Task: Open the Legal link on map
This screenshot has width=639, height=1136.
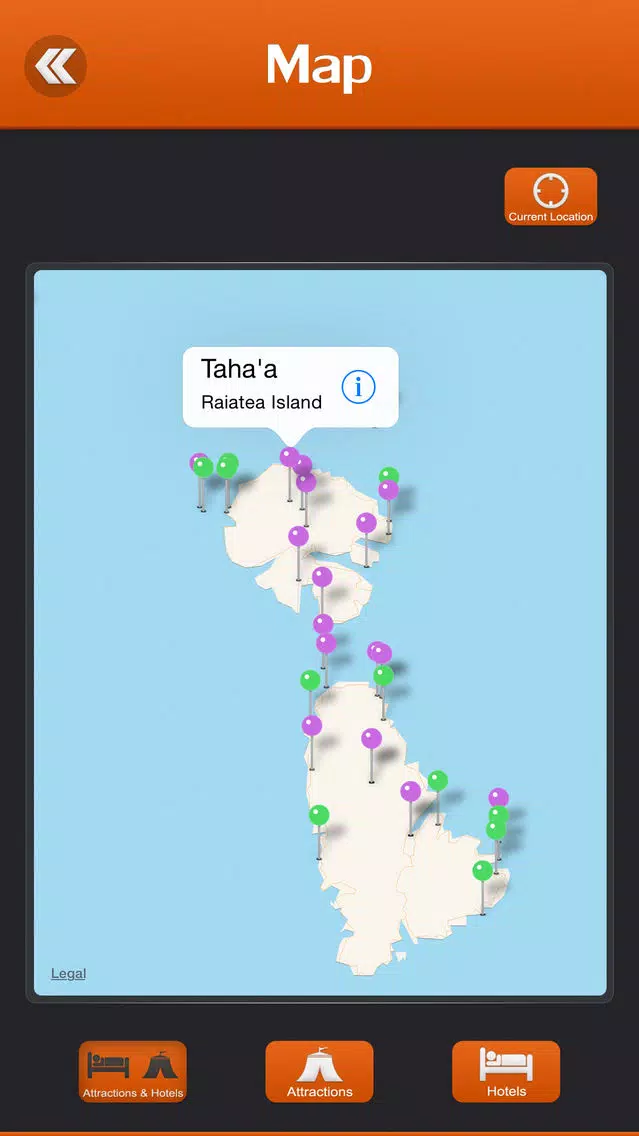Action: pos(69,973)
